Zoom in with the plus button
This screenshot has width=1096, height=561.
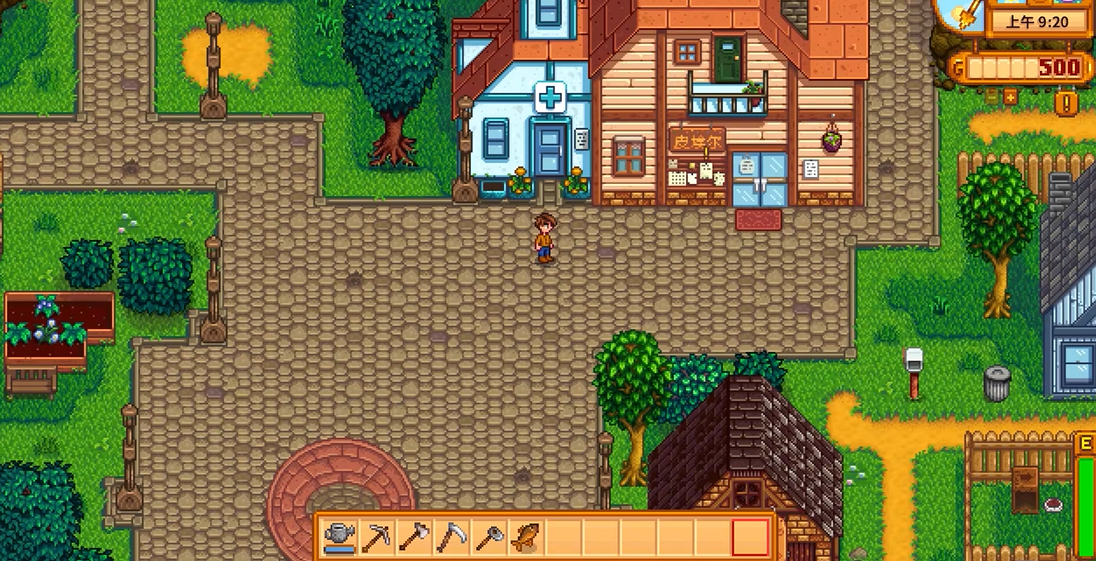1010,97
